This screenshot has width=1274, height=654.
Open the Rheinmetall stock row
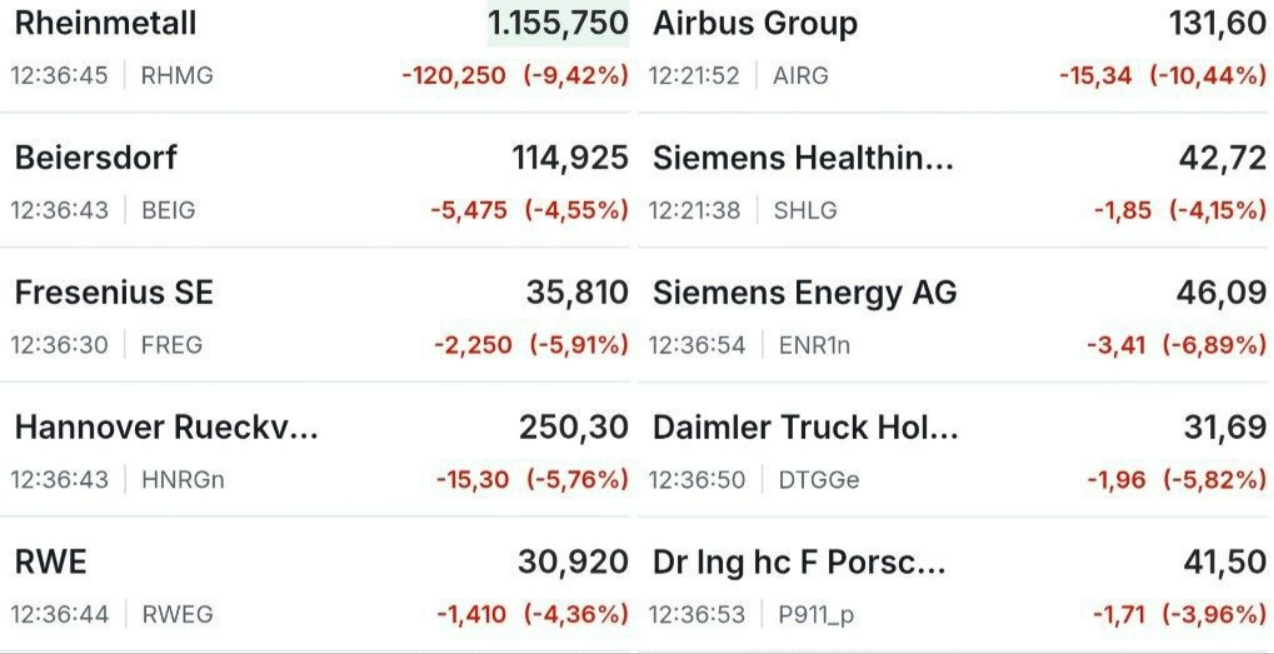(105, 24)
